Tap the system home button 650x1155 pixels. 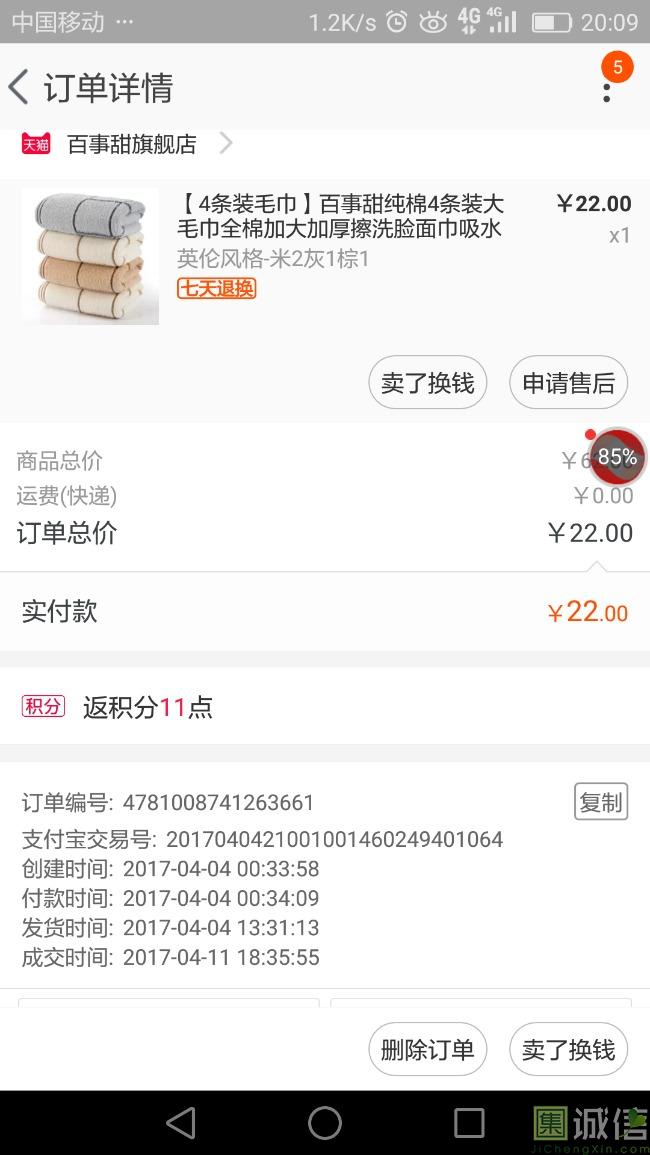point(325,1123)
